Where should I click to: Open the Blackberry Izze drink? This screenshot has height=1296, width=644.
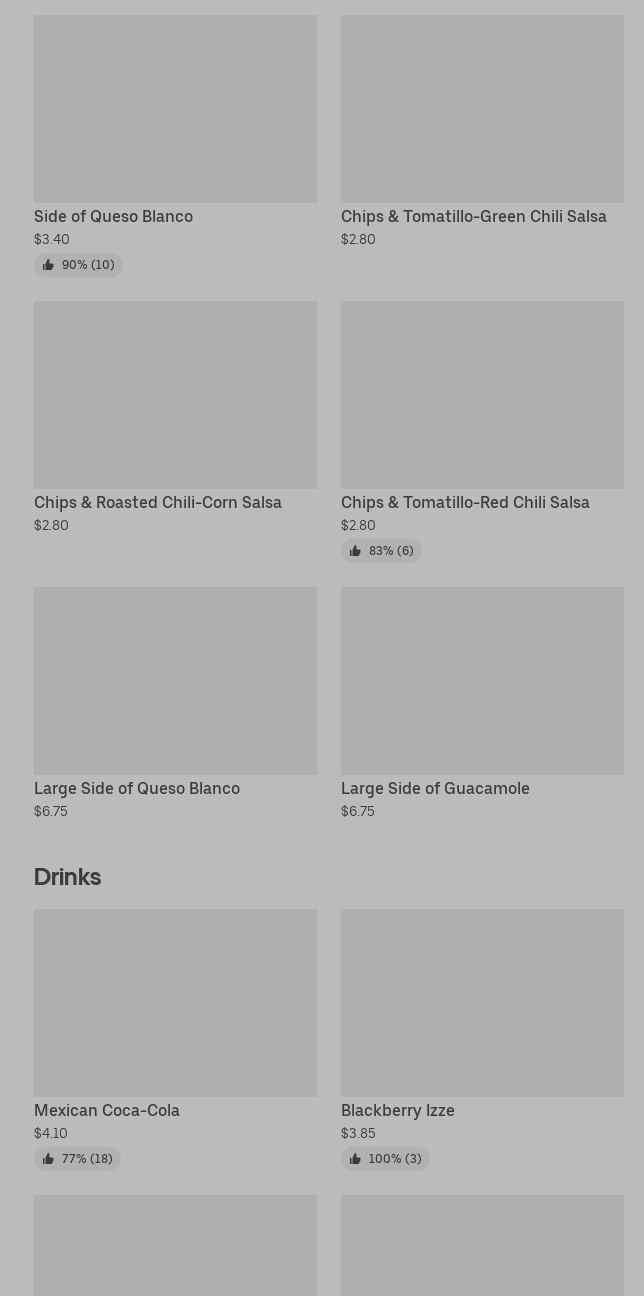pos(482,1039)
